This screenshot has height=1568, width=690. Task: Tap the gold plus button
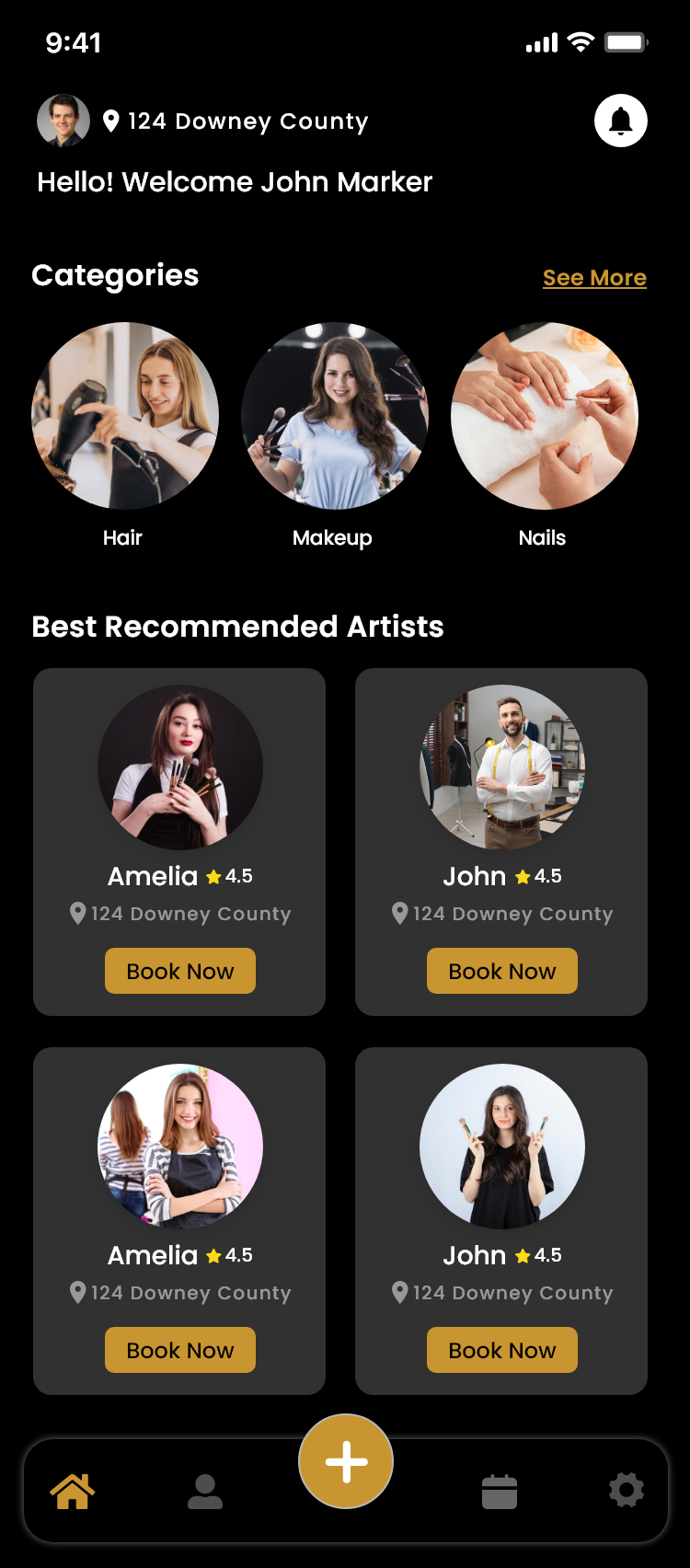click(x=346, y=1461)
